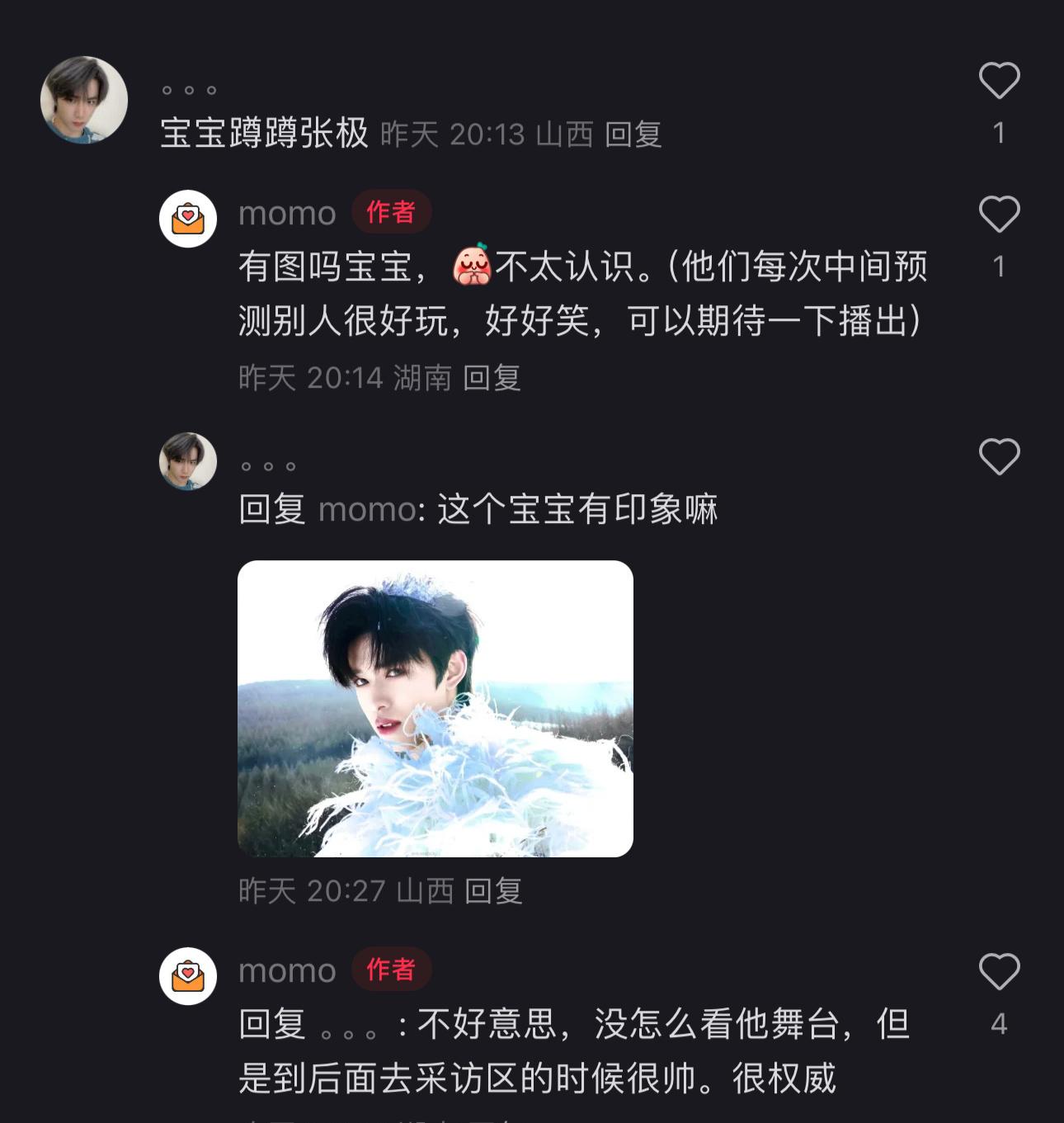Open momo username above 不好意思 reply
The height and width of the screenshot is (1123, 1064).
coord(287,971)
